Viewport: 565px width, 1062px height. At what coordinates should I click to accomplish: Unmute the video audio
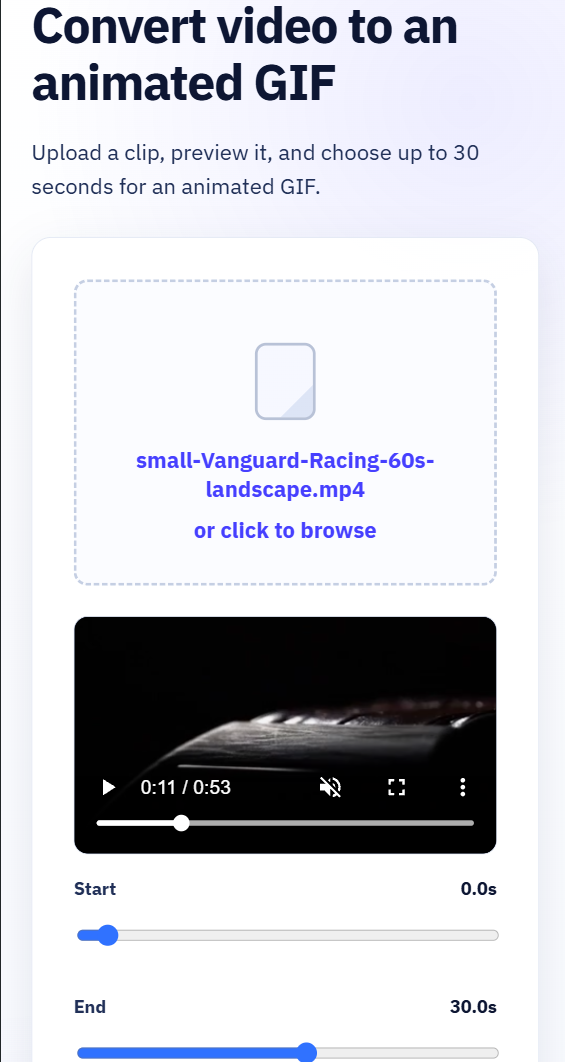point(331,787)
